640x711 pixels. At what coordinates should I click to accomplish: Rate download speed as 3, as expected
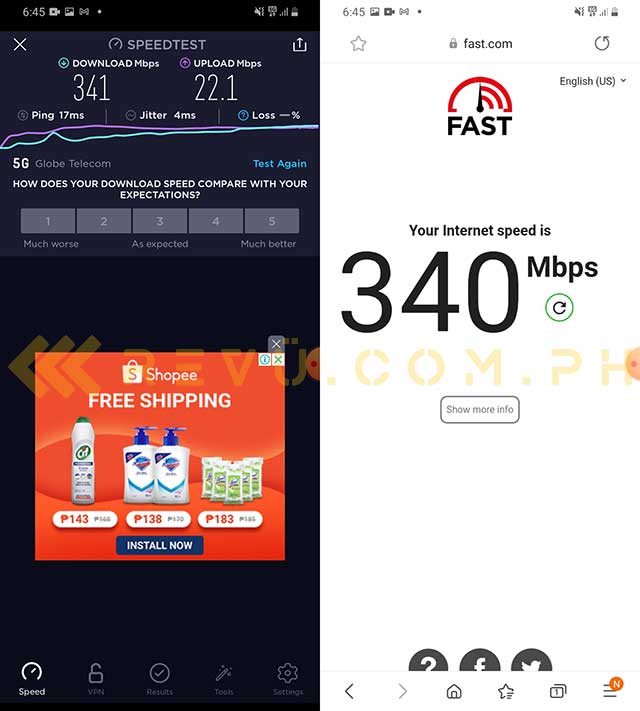click(x=160, y=221)
